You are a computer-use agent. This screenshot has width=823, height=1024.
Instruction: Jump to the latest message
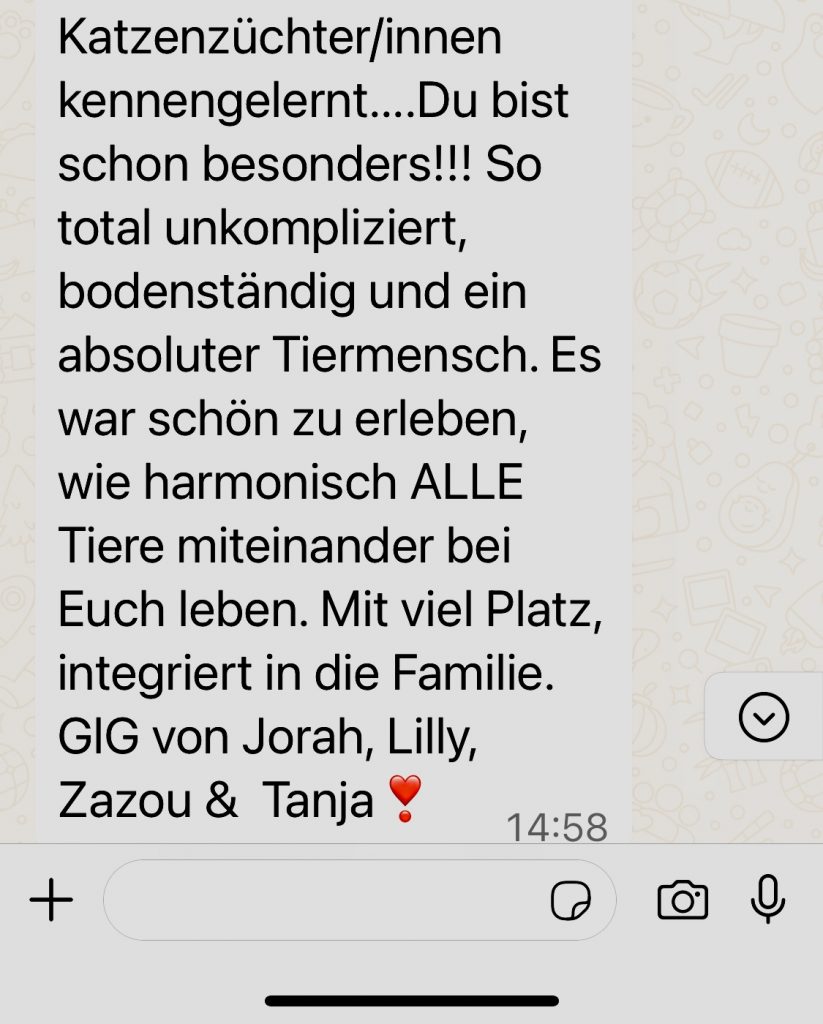(763, 717)
